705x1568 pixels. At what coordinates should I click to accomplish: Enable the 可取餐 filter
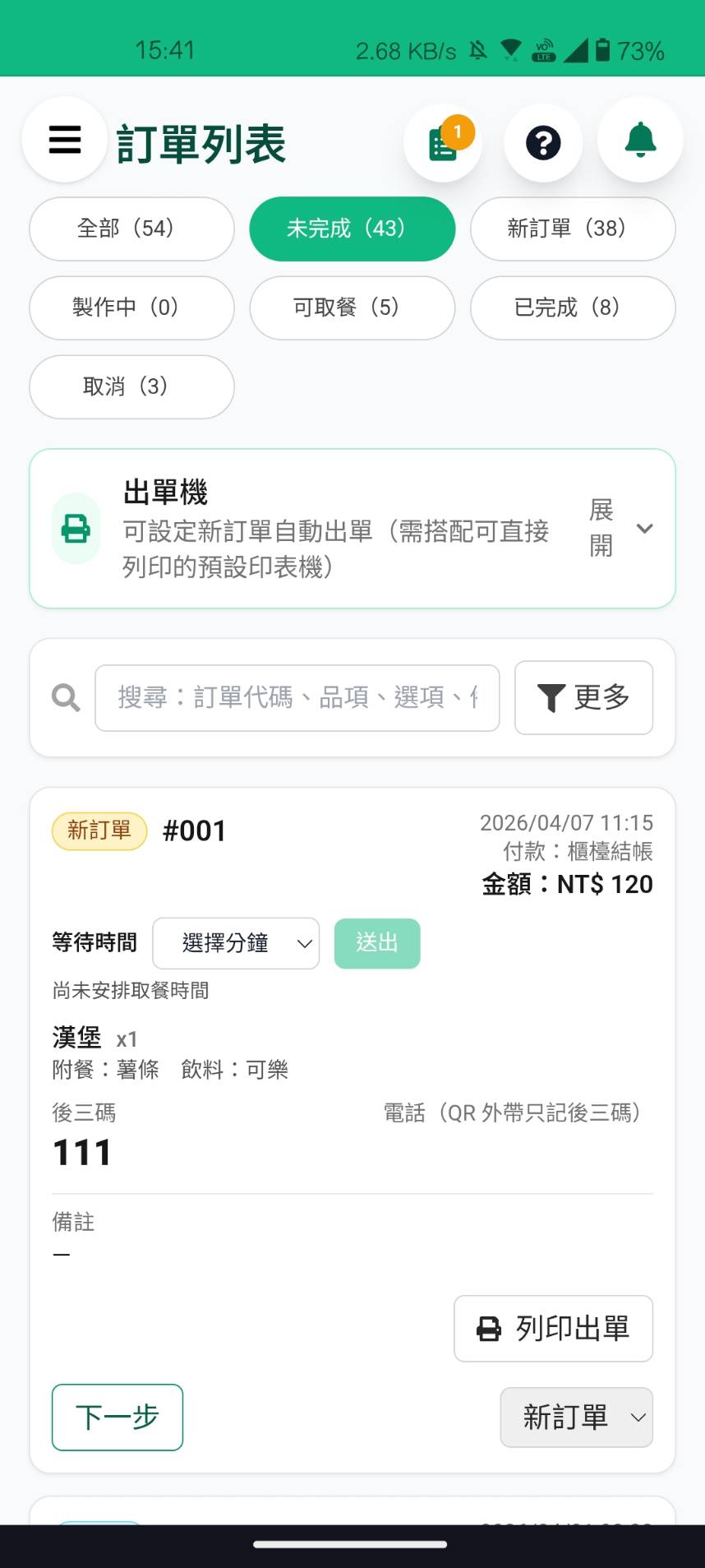click(x=352, y=308)
